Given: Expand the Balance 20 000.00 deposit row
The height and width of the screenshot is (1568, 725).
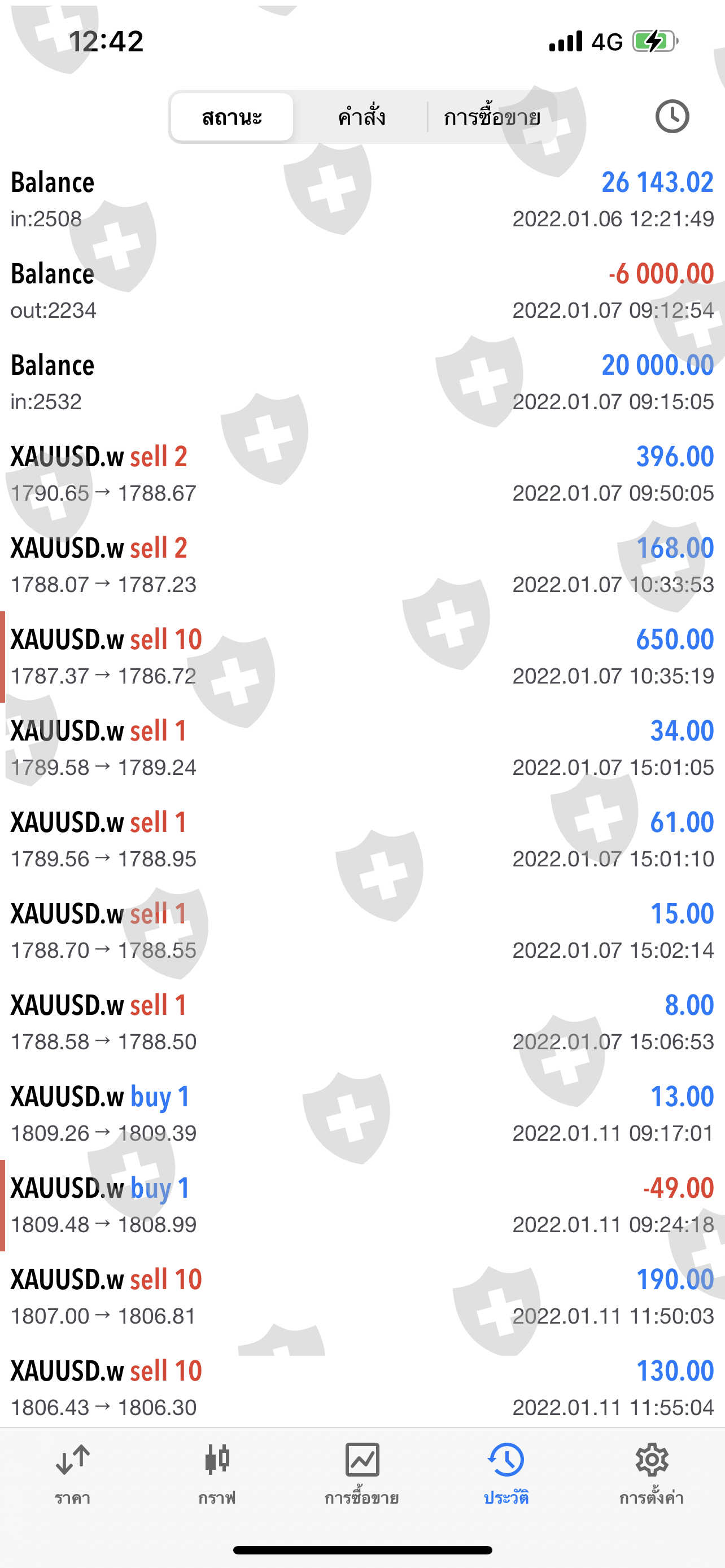Looking at the screenshot, I should pos(362,382).
